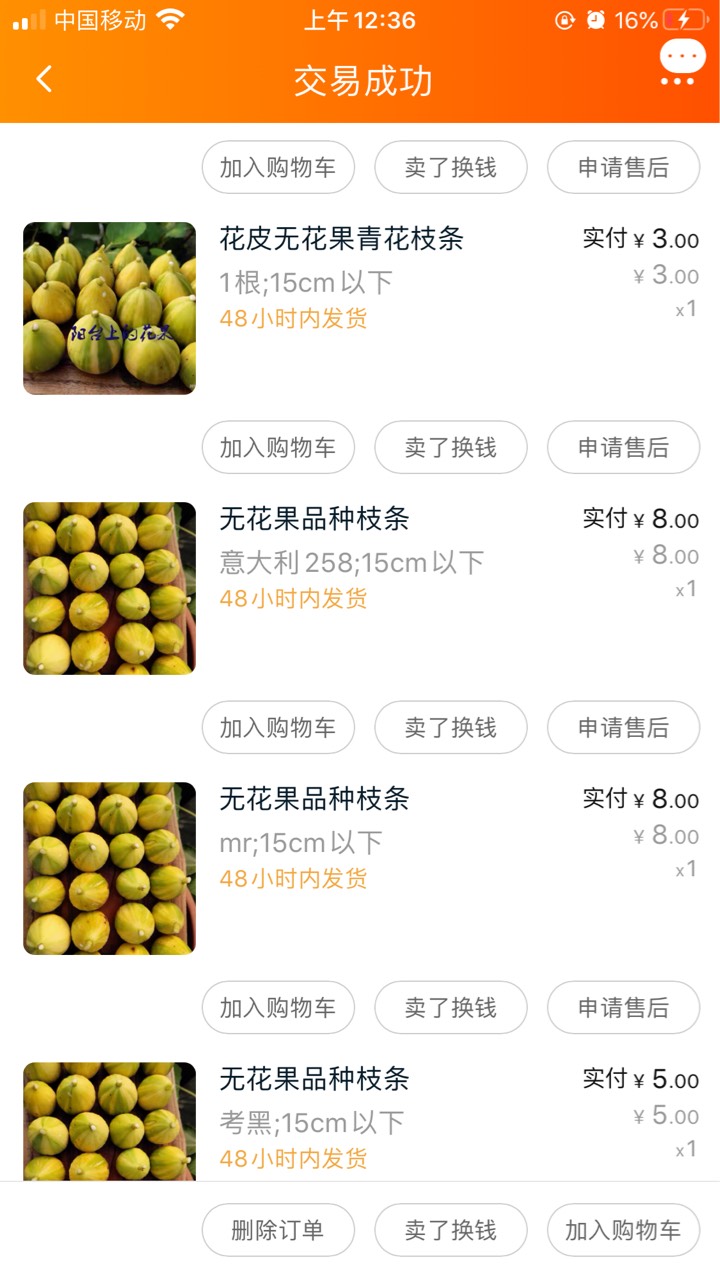The image size is (720, 1280).
Task: Tap 加入购物车 below the mr;15cm以下 item
Action: pyautogui.click(x=278, y=1007)
